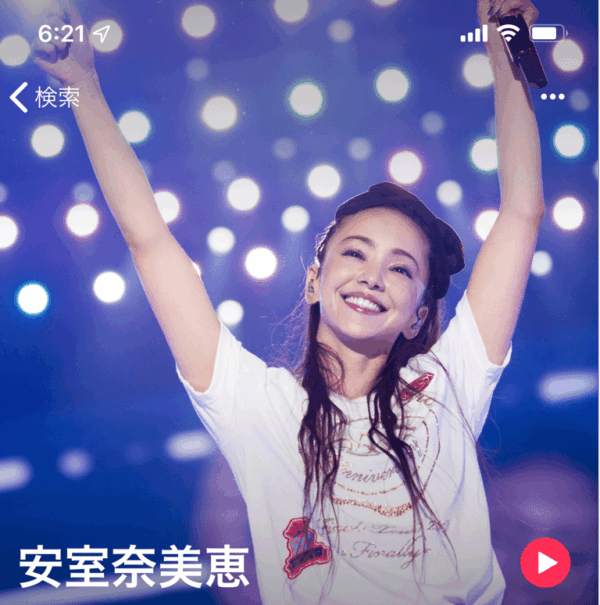Play the artist's music with red button
The image size is (600, 605).
[545, 561]
